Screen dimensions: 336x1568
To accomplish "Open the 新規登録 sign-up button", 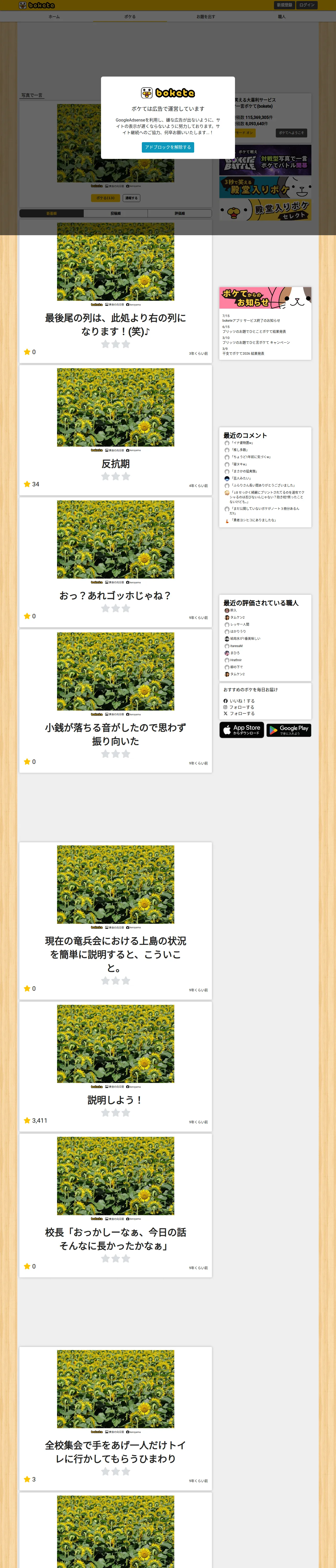I will (284, 5).
